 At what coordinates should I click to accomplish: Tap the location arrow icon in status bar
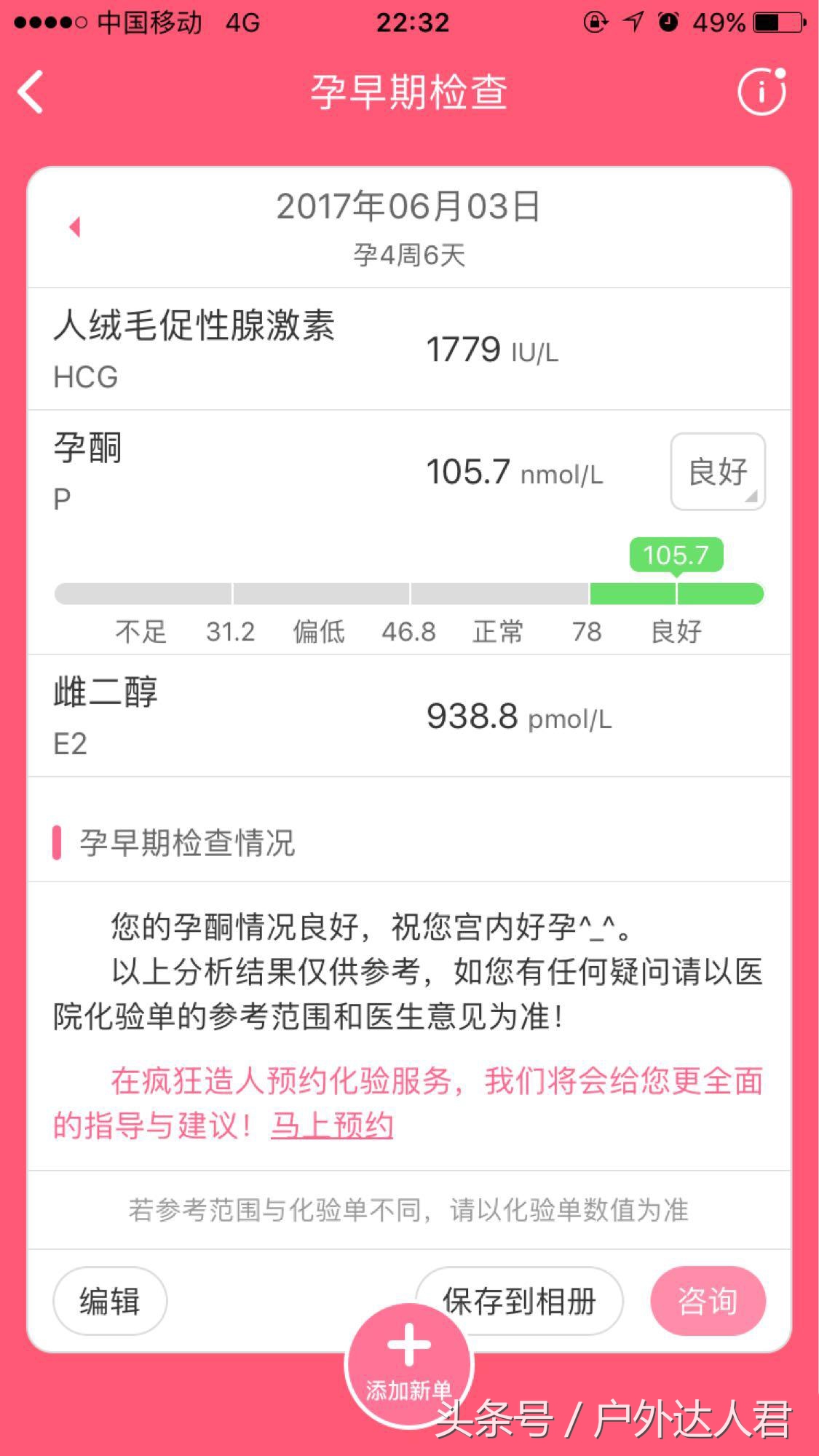[632, 23]
